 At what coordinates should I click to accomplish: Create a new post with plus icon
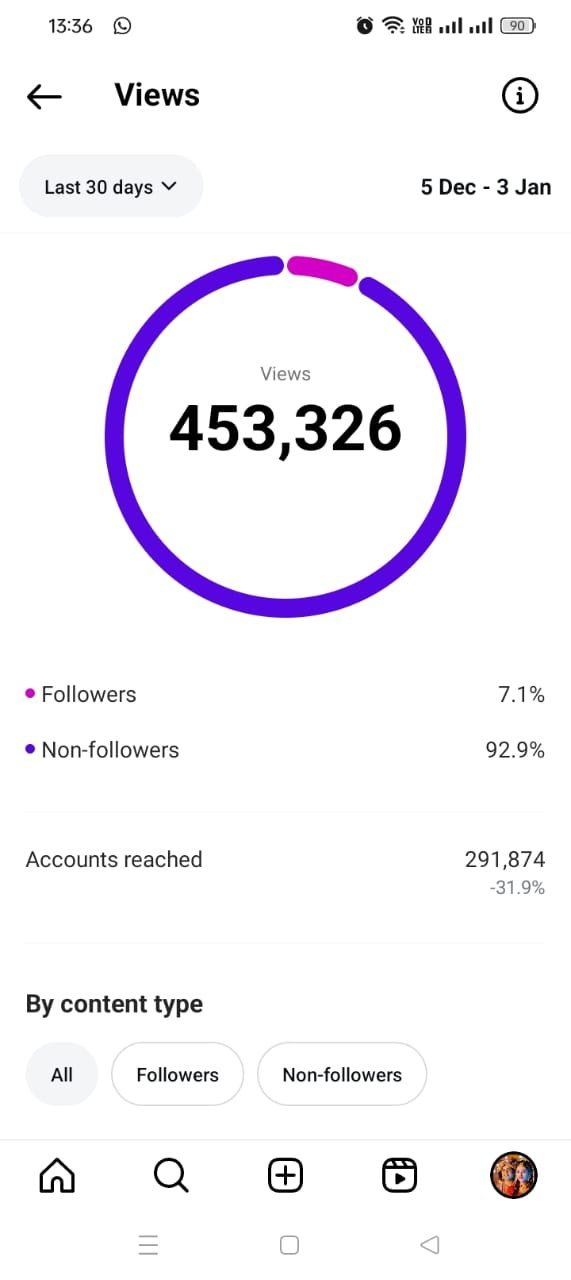click(286, 1176)
